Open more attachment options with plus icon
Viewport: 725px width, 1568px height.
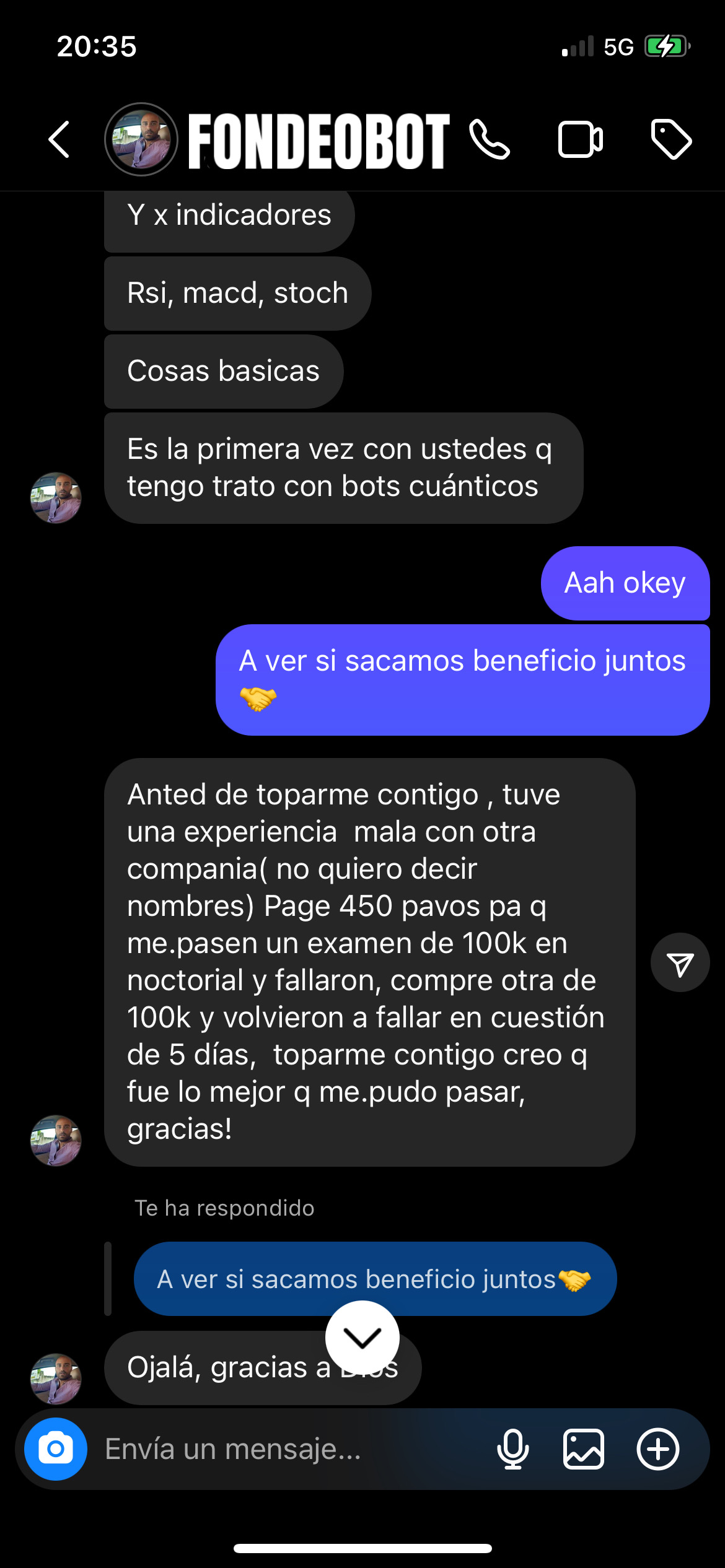click(x=658, y=1449)
